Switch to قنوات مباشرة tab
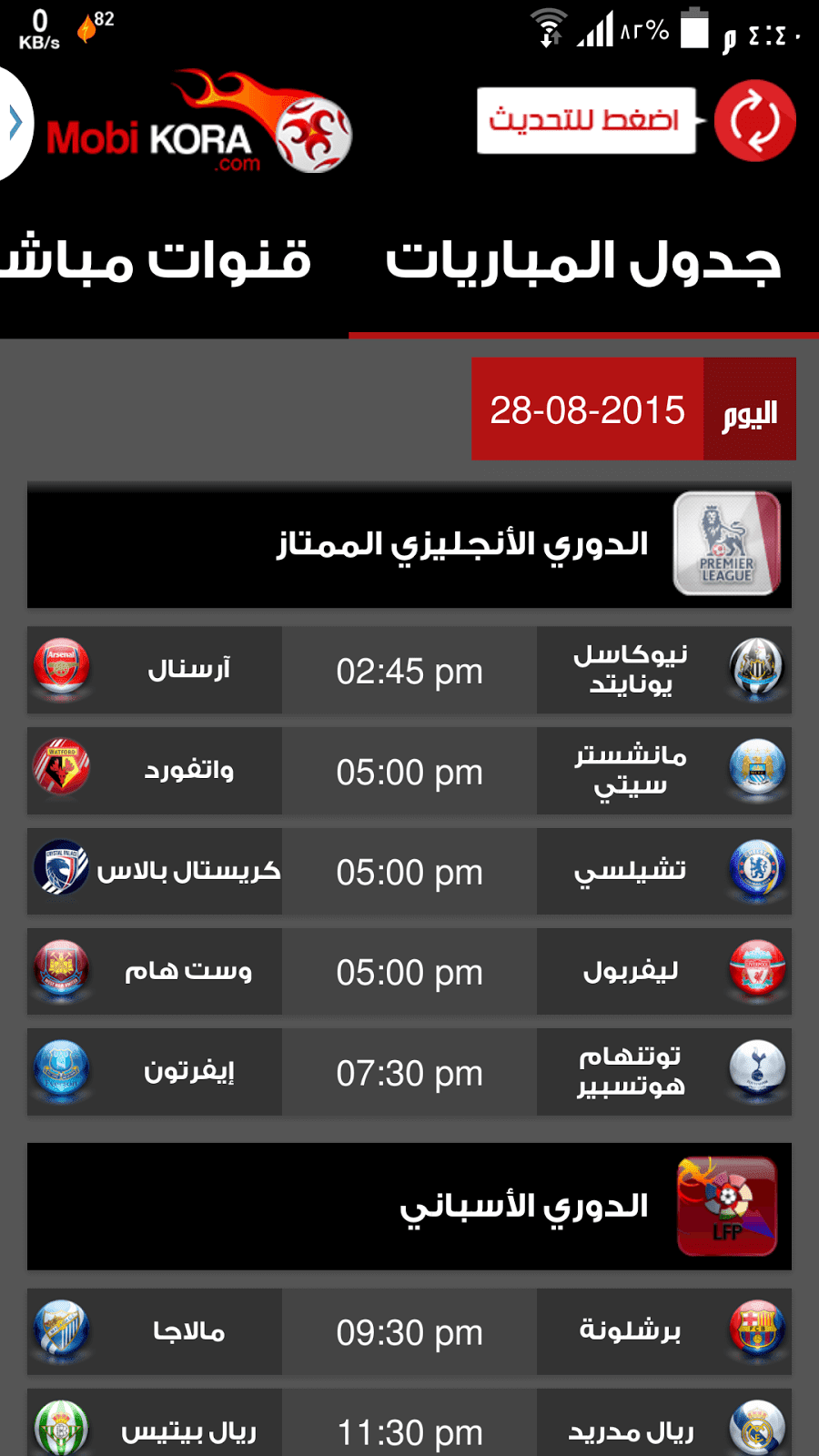The image size is (819, 1456). (x=157, y=262)
